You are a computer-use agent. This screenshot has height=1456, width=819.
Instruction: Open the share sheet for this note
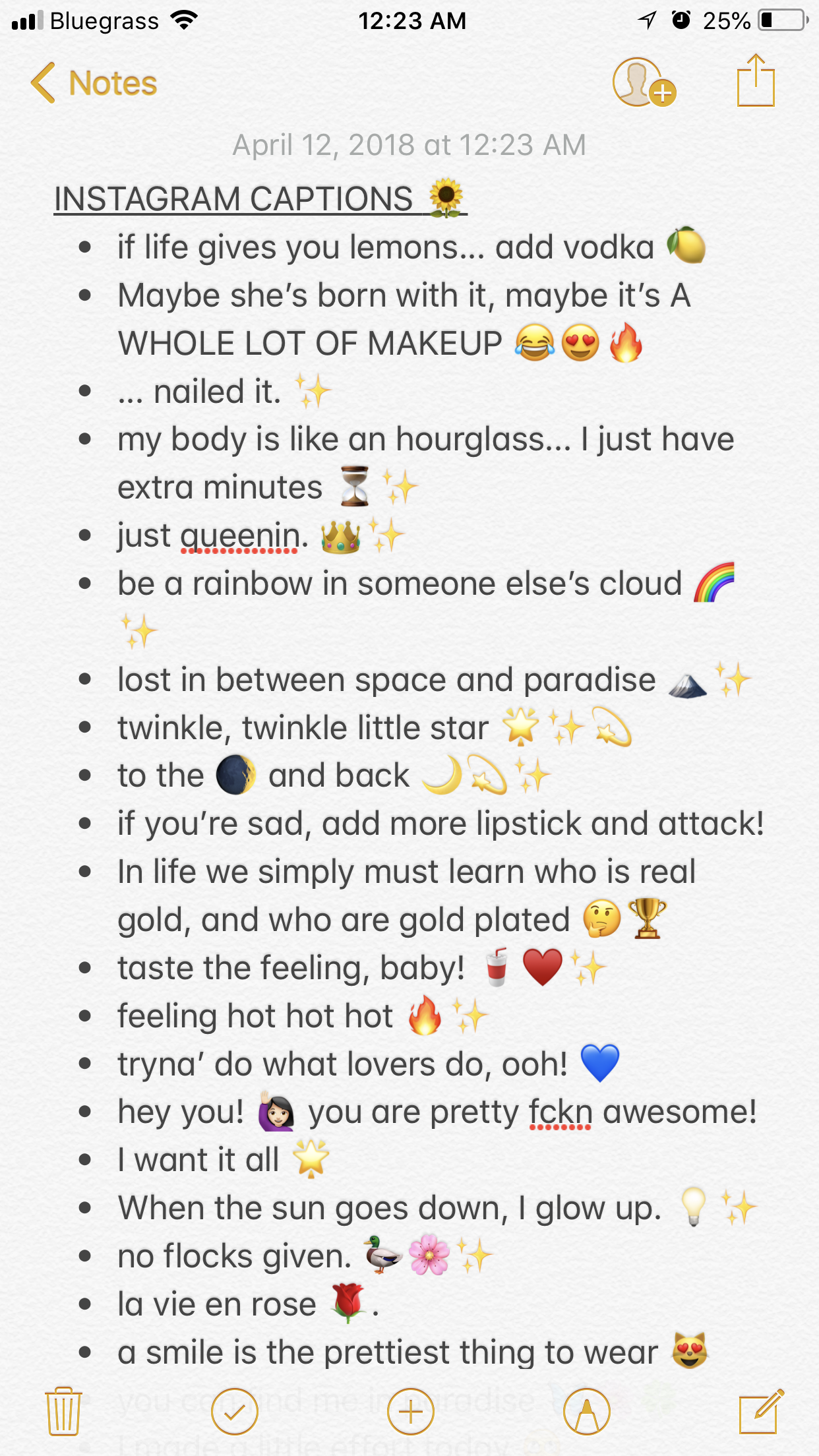[755, 82]
